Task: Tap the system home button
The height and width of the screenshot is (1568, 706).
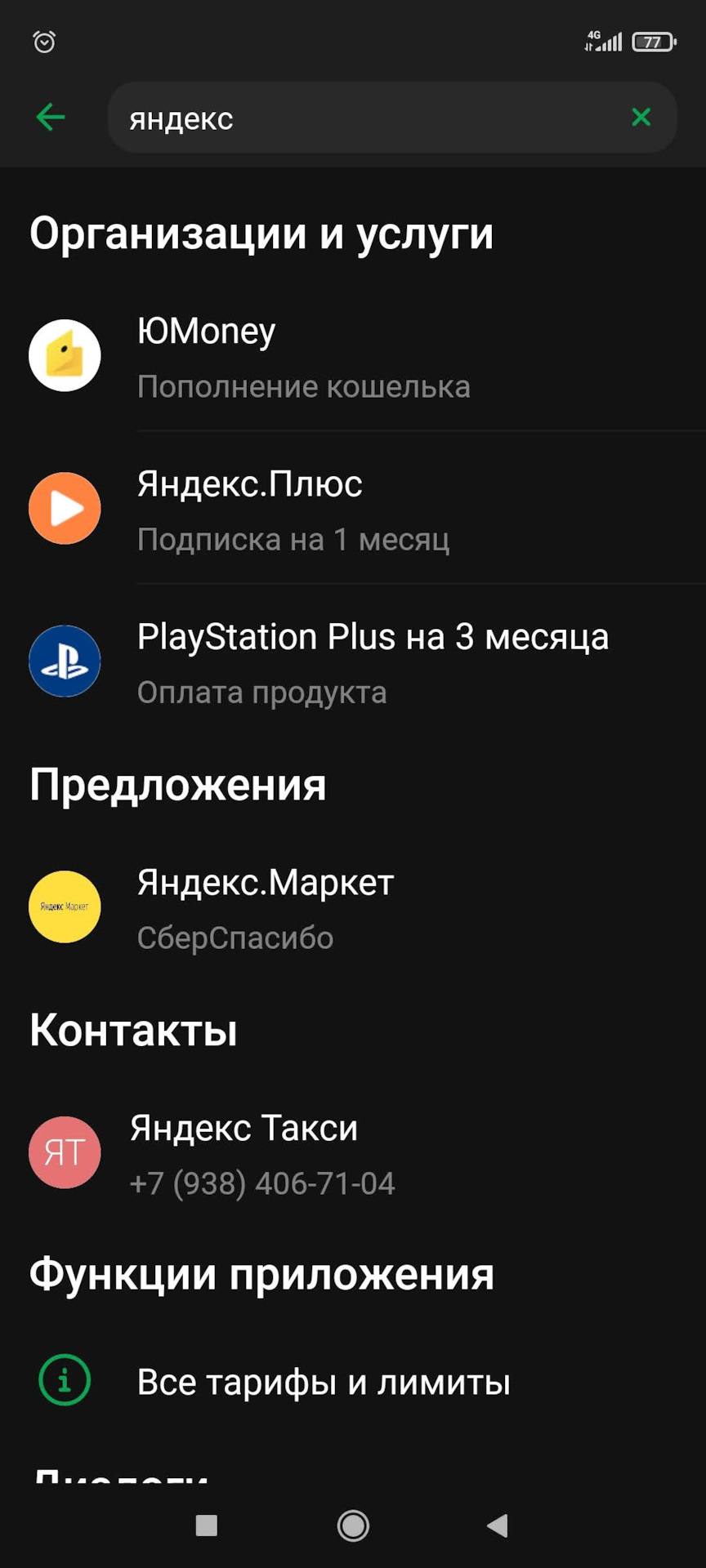Action: 353,1526
